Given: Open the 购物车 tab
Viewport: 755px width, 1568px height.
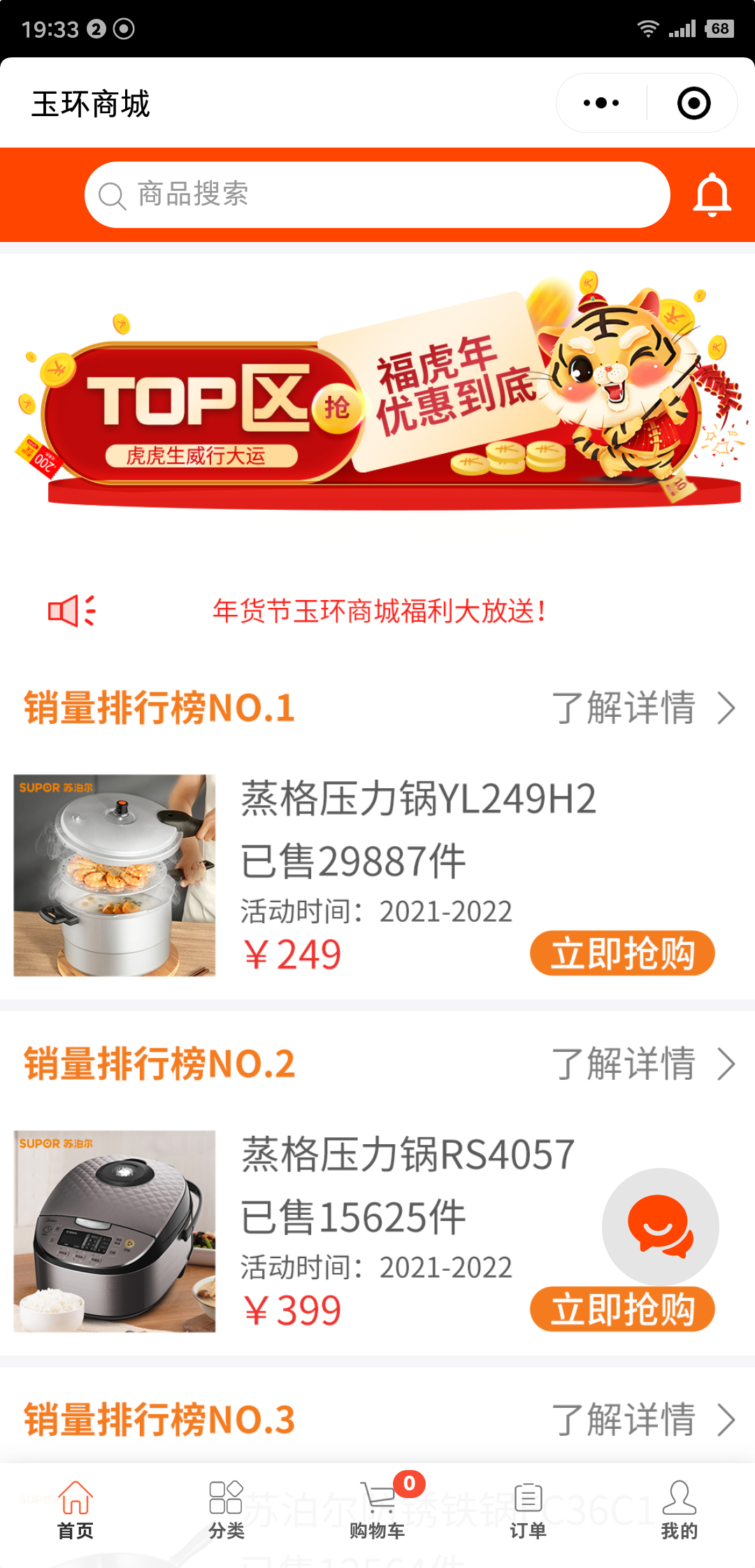Looking at the screenshot, I should click(x=377, y=1511).
